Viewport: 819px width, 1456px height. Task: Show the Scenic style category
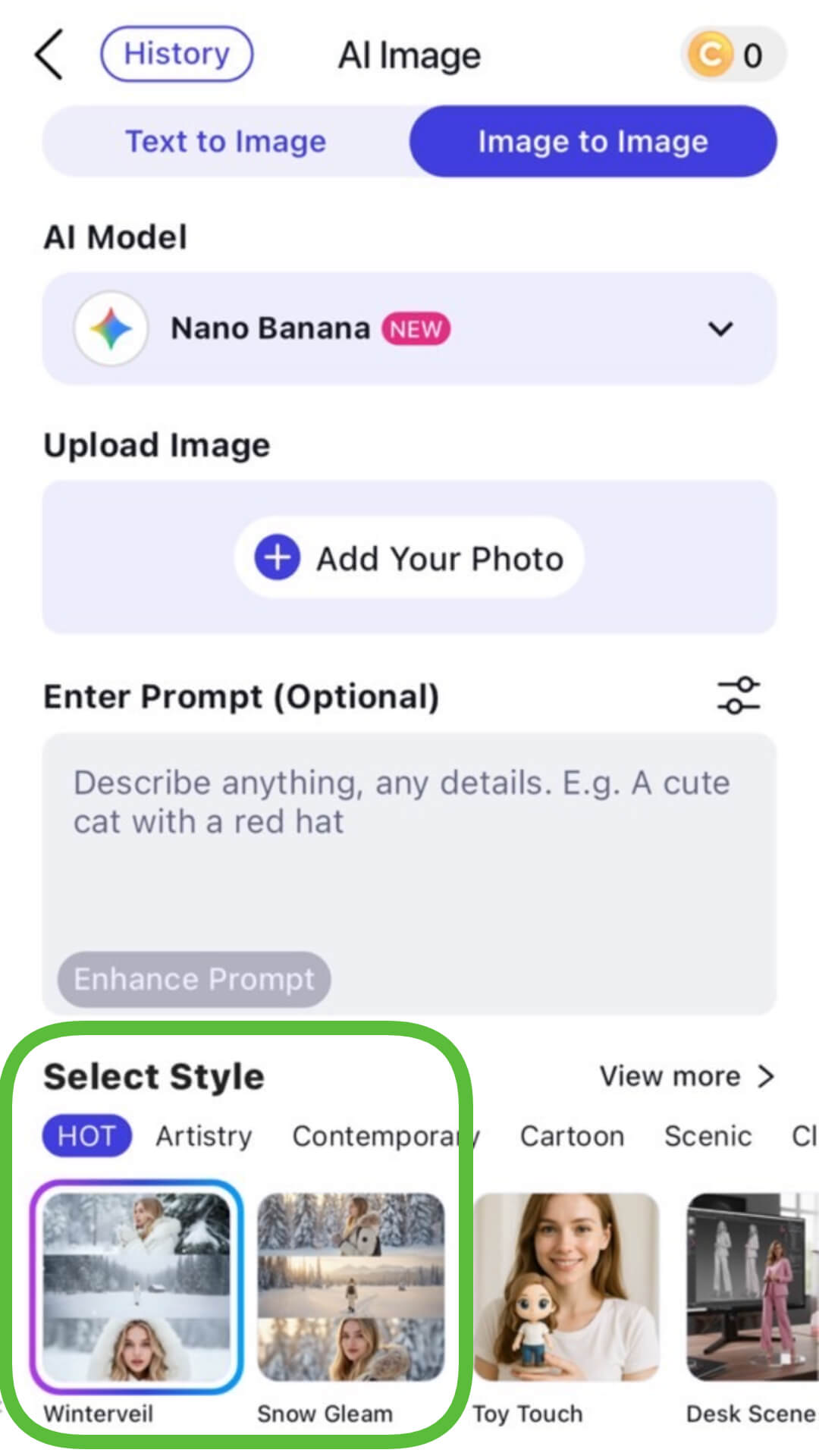708,1136
